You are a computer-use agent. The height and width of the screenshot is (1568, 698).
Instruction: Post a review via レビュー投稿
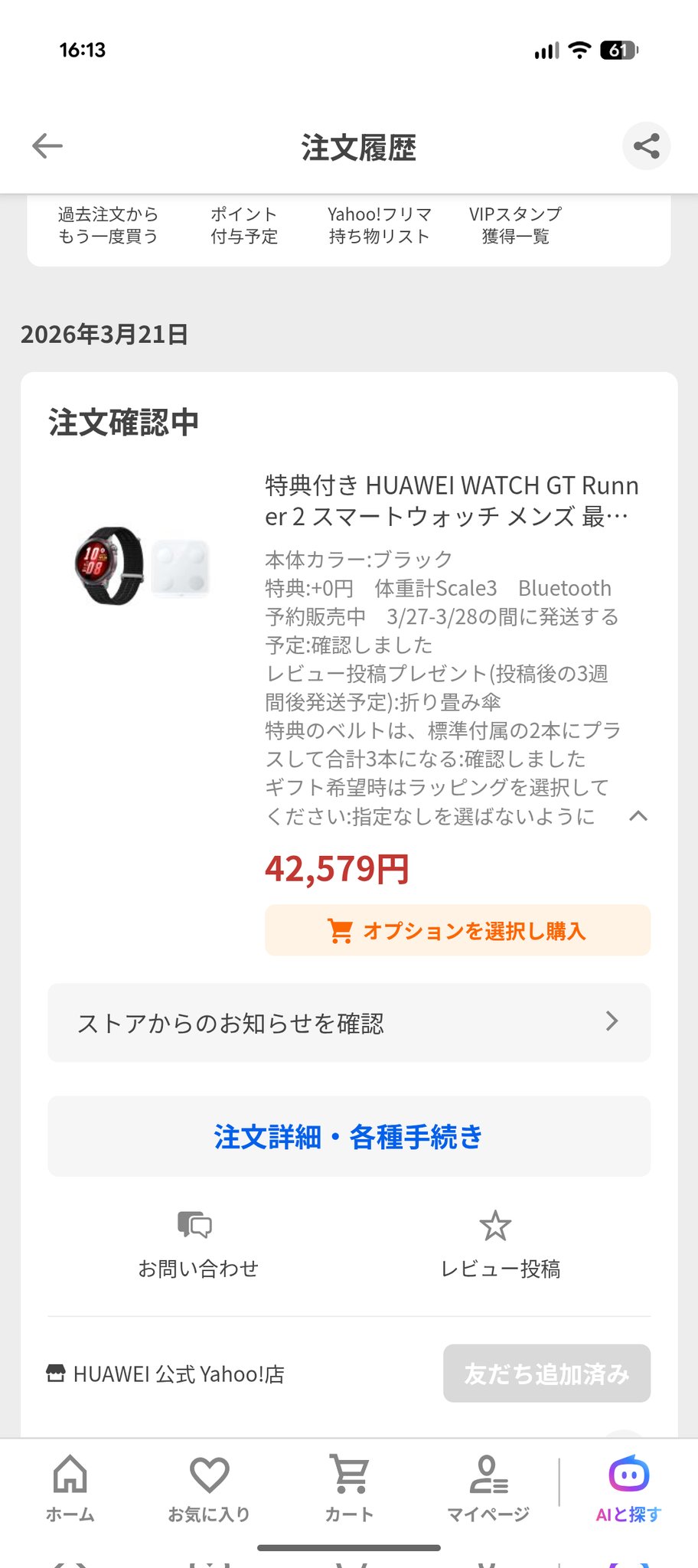click(500, 1244)
